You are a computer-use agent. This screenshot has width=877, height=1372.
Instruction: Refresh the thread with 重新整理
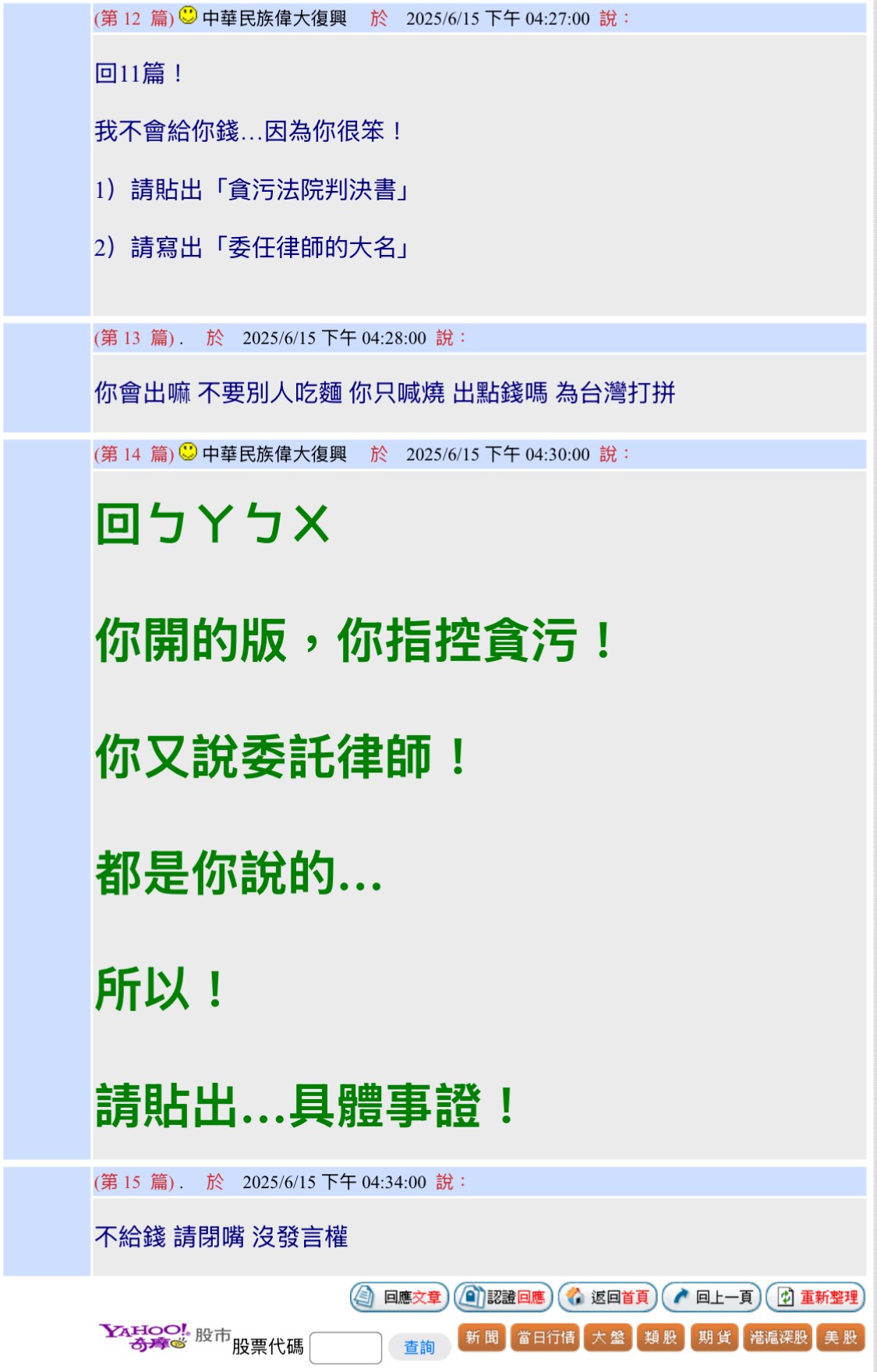(815, 1297)
